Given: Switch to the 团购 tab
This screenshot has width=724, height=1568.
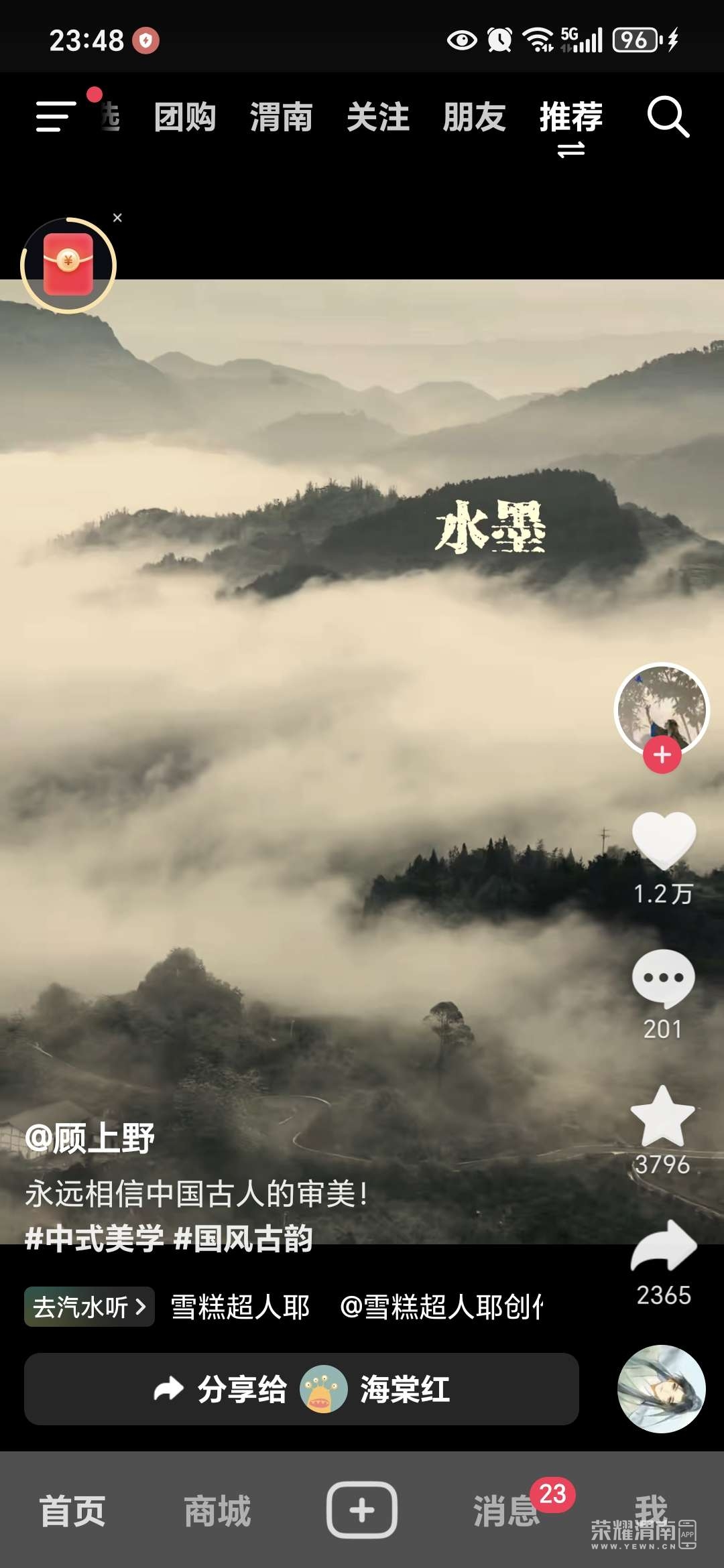Looking at the screenshot, I should pyautogui.click(x=185, y=117).
